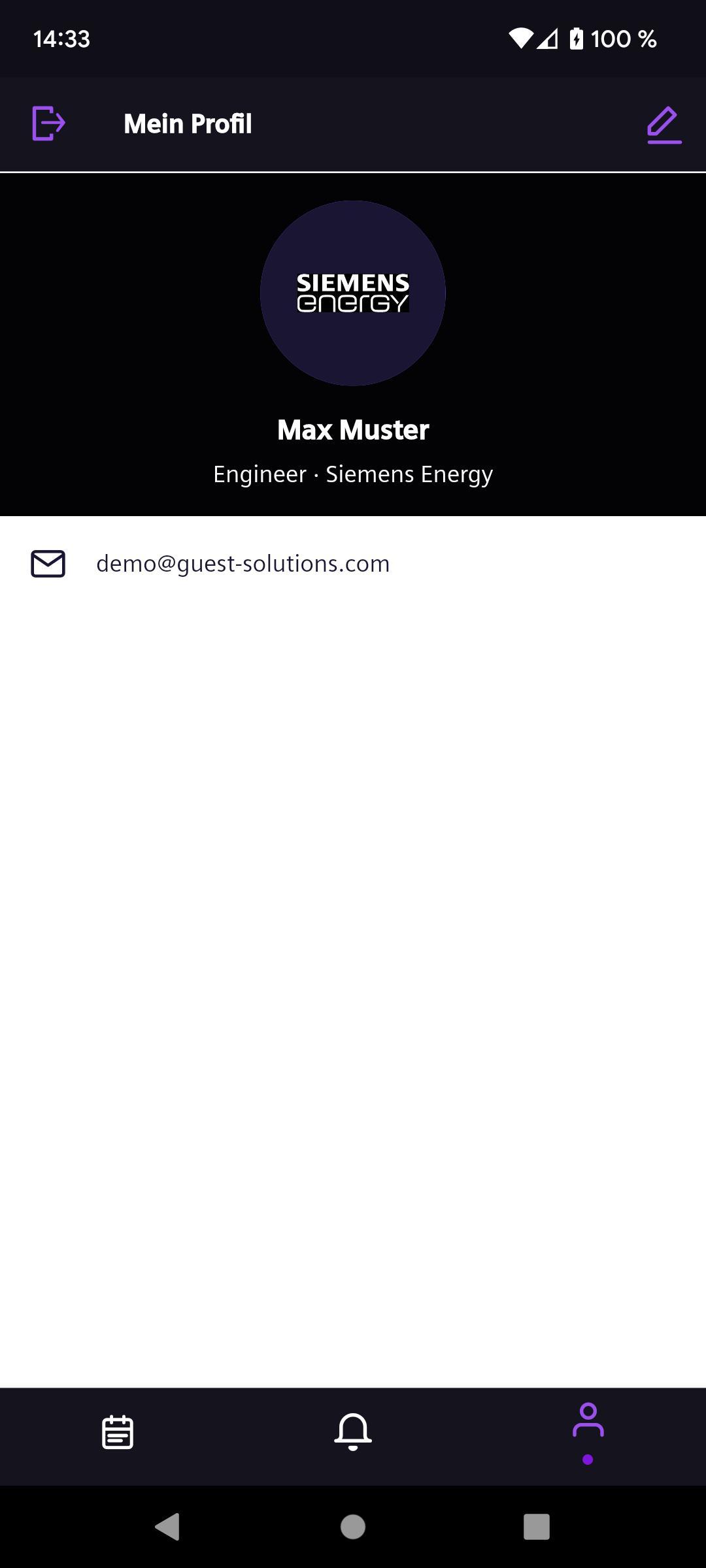
Task: Edit profile with the pencil icon
Action: coord(664,125)
